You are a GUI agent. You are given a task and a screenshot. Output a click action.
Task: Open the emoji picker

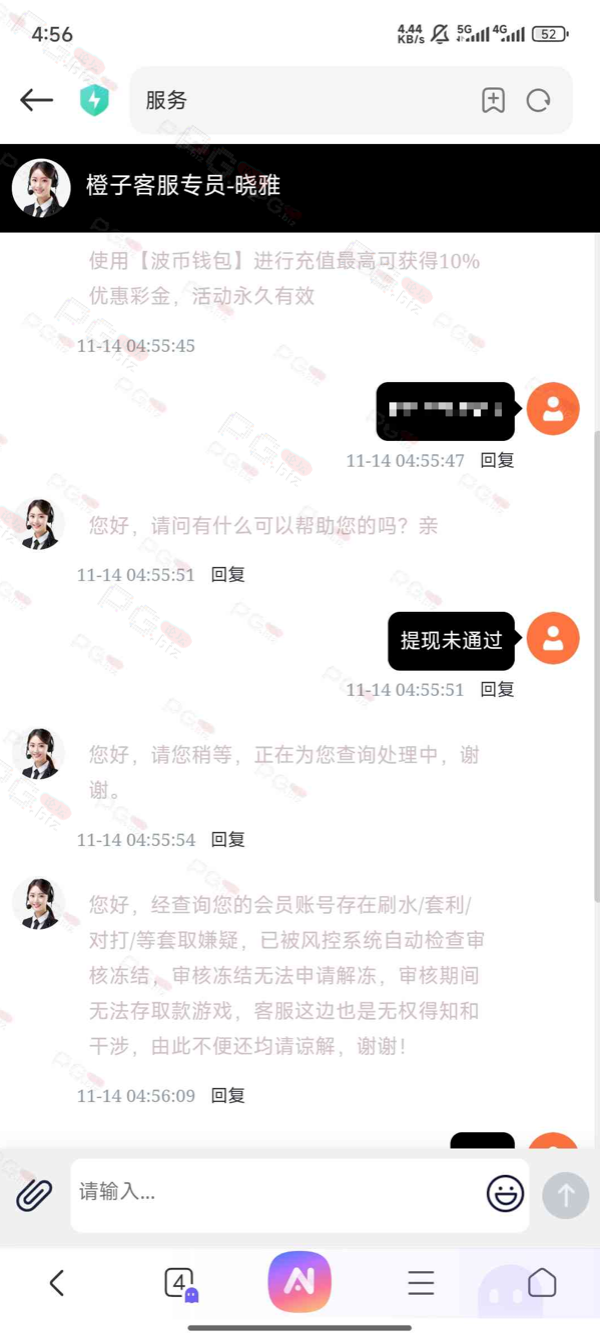[505, 1193]
